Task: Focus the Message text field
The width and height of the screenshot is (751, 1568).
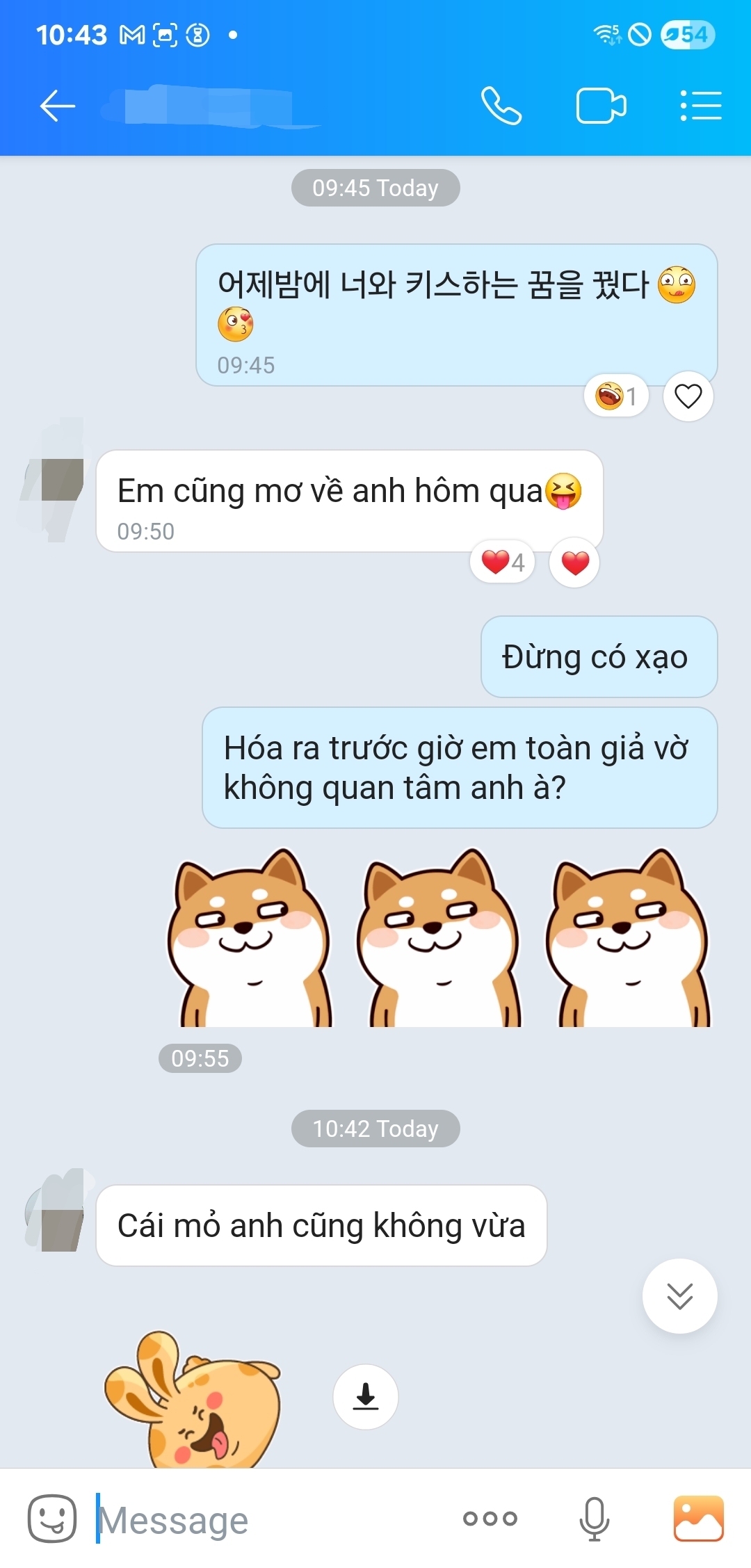Action: click(x=271, y=1520)
